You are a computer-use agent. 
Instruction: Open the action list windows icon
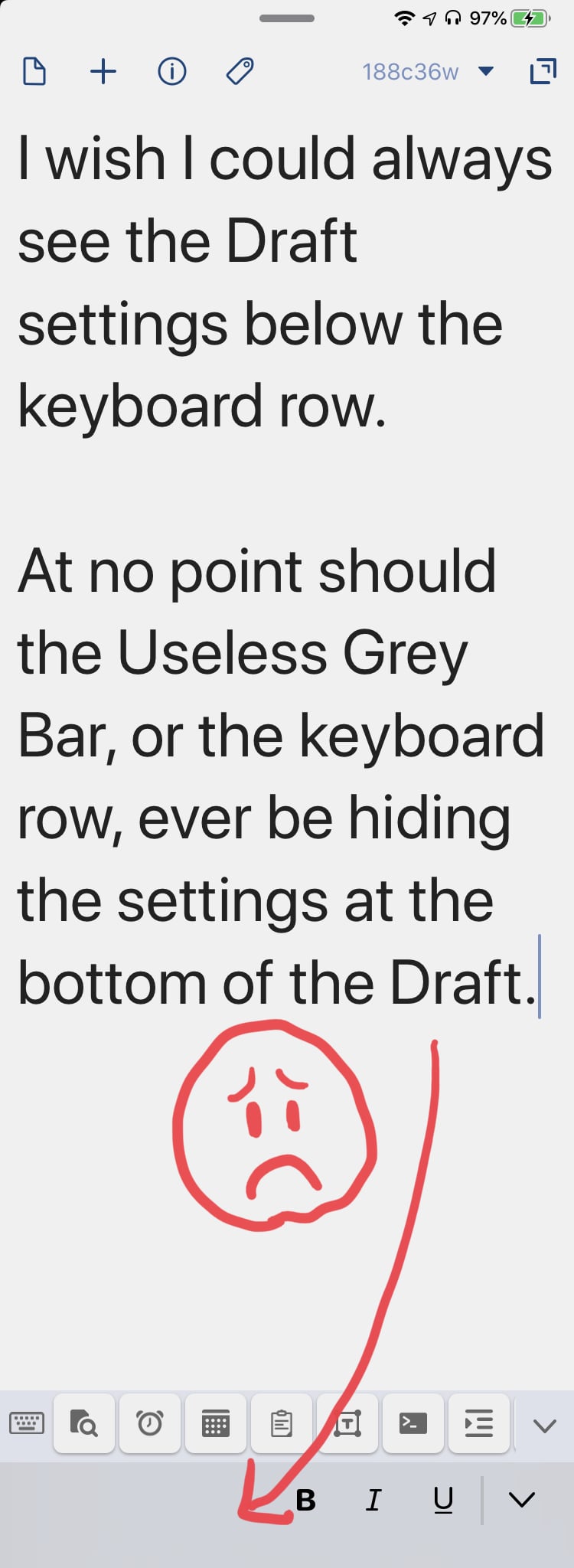(543, 72)
